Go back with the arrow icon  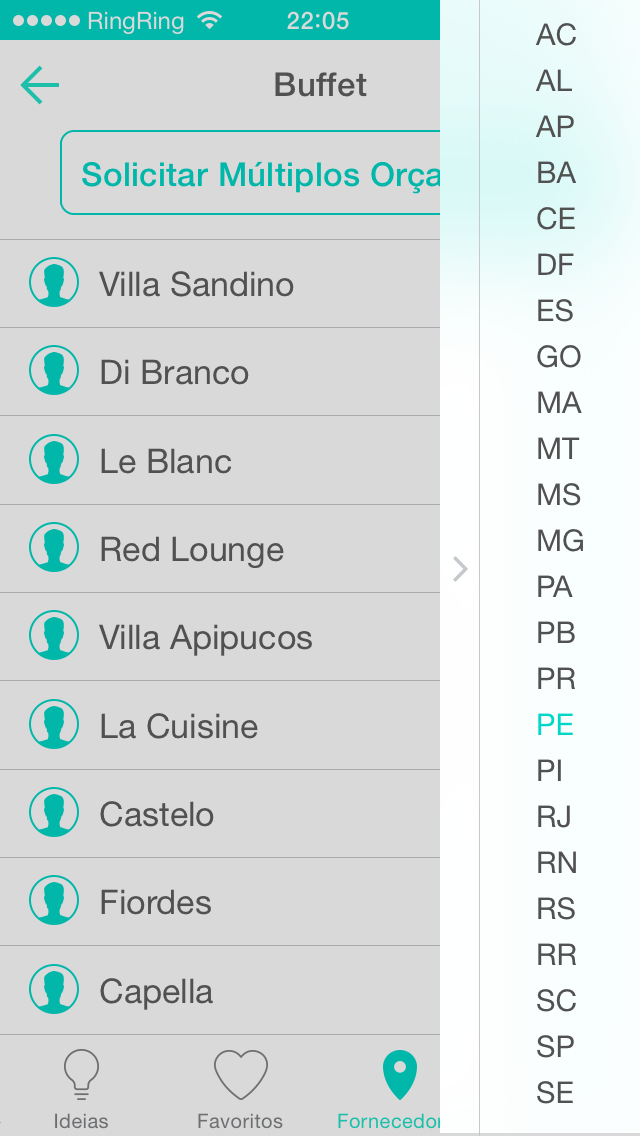tap(40, 85)
